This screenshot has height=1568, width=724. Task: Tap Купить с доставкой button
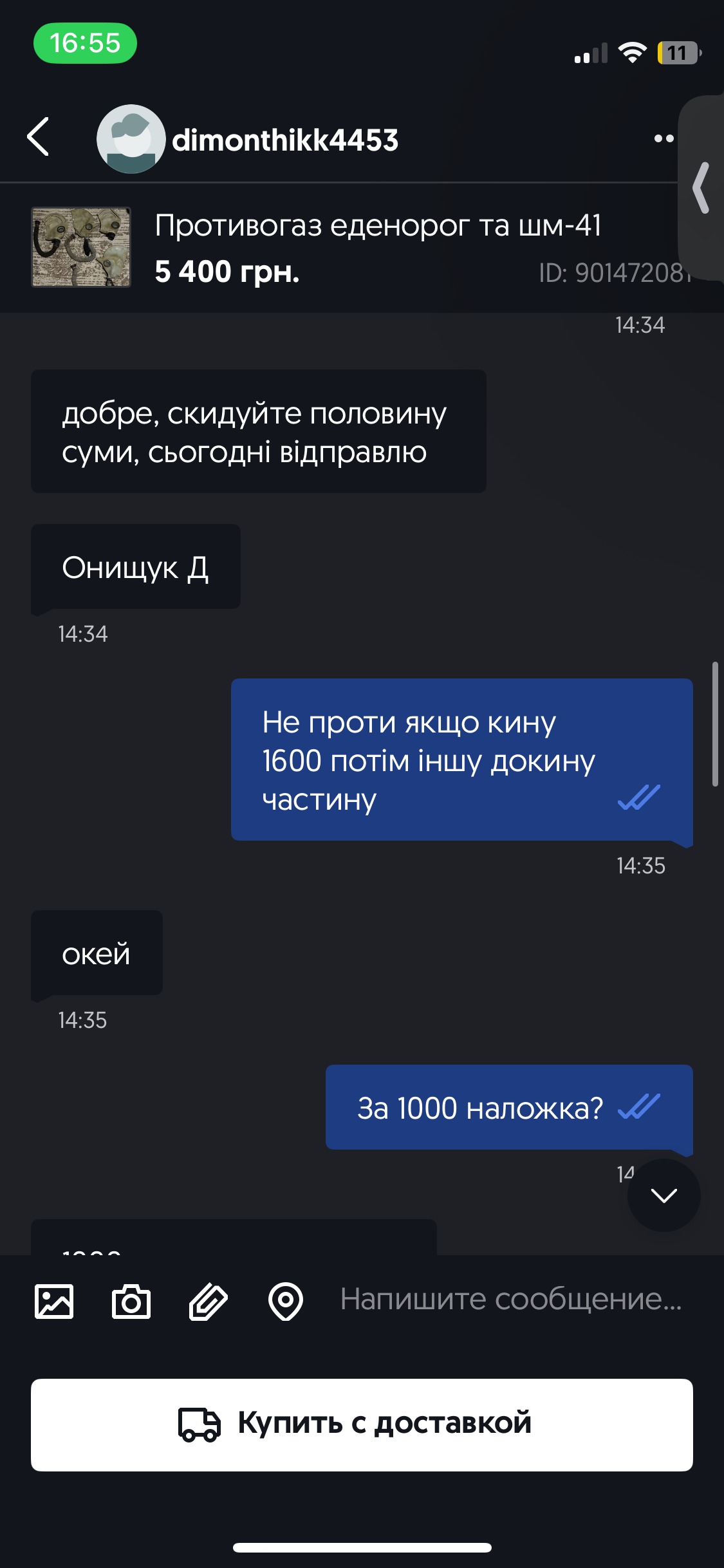point(362,1424)
